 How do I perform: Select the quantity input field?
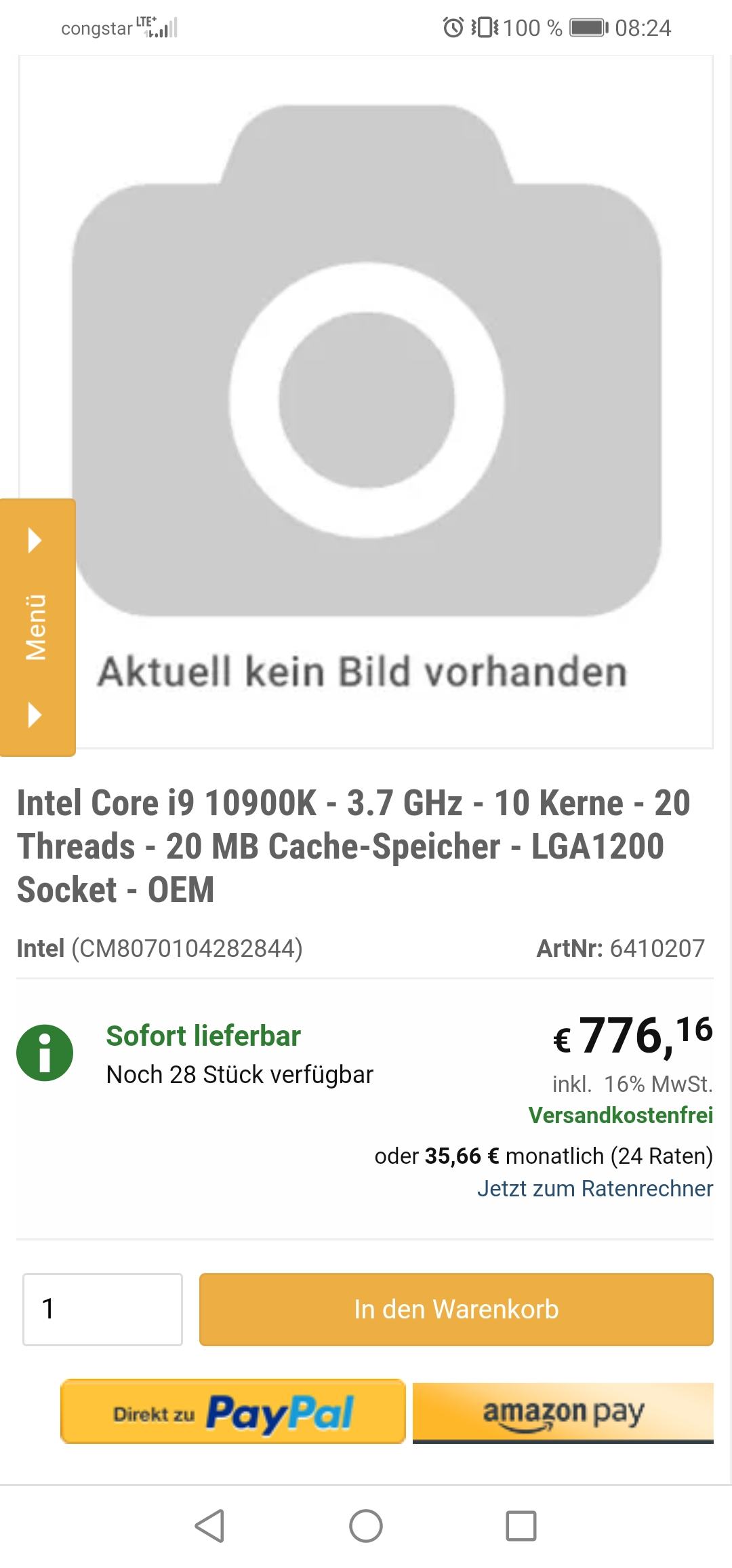(x=102, y=1309)
